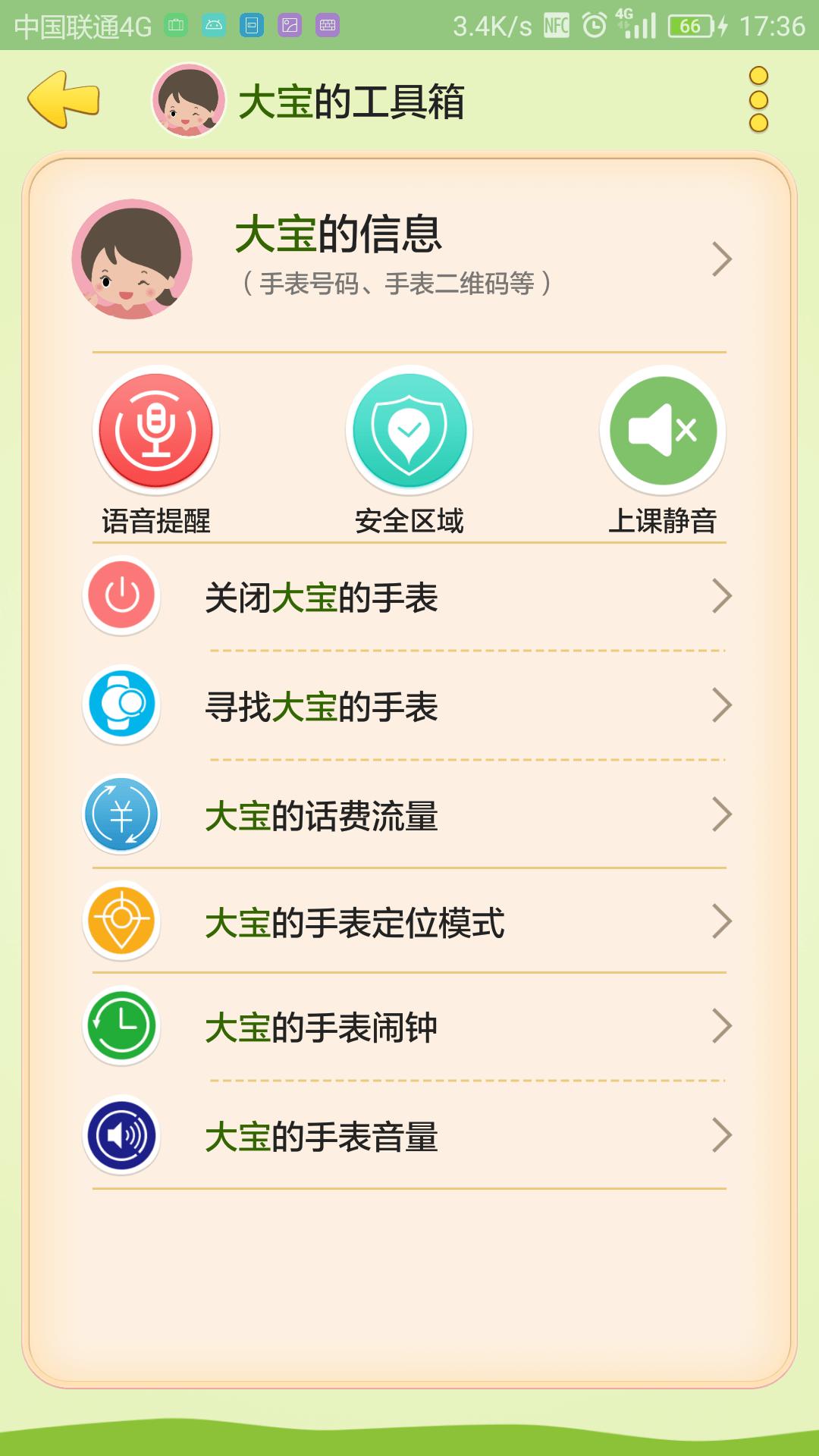
Task: Open 大宝的手表定位模式 settings
Action: [409, 922]
